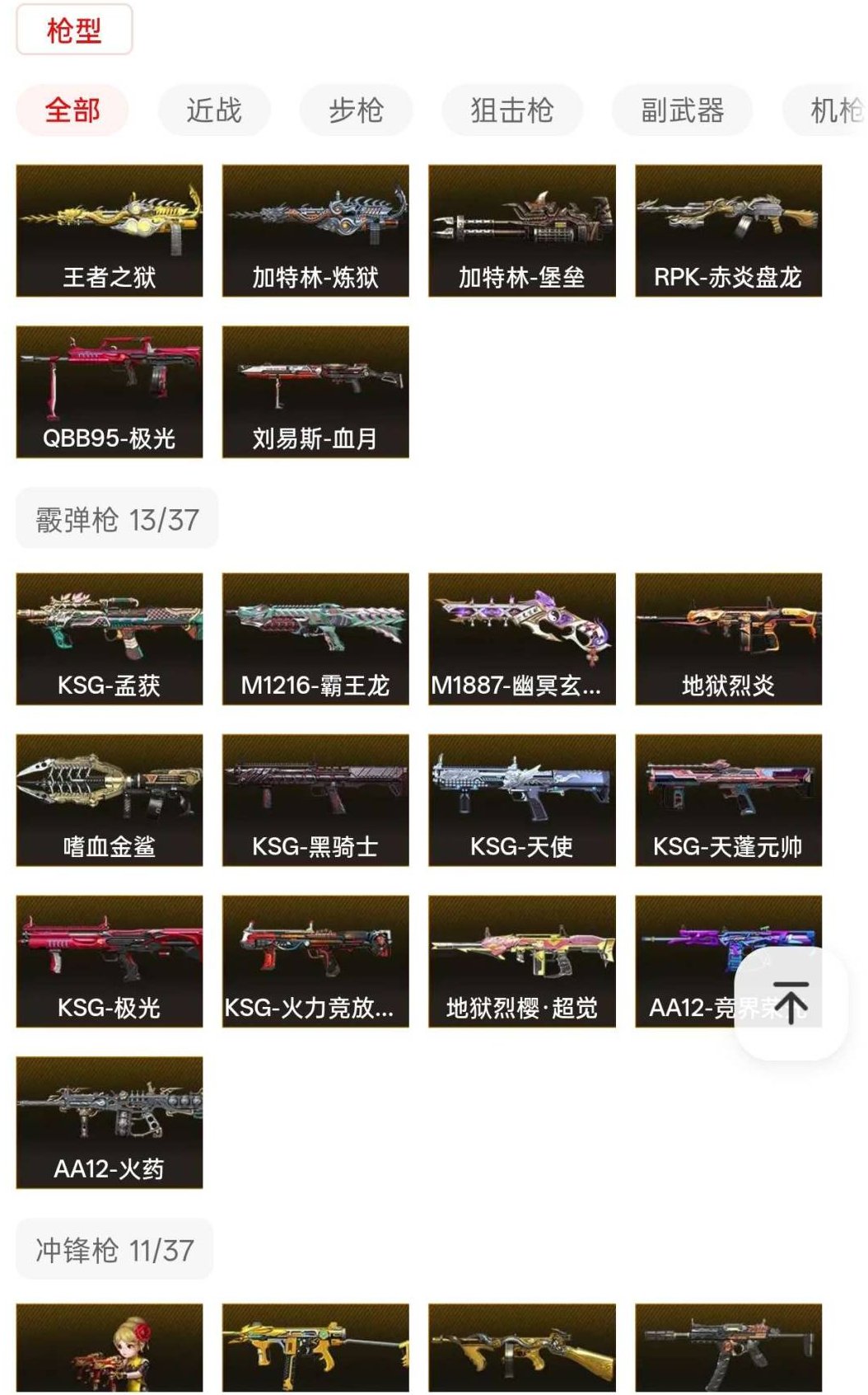This screenshot has height=1395, width=868.
Task: Open the 狙击枪 weapon category
Action: [x=511, y=110]
